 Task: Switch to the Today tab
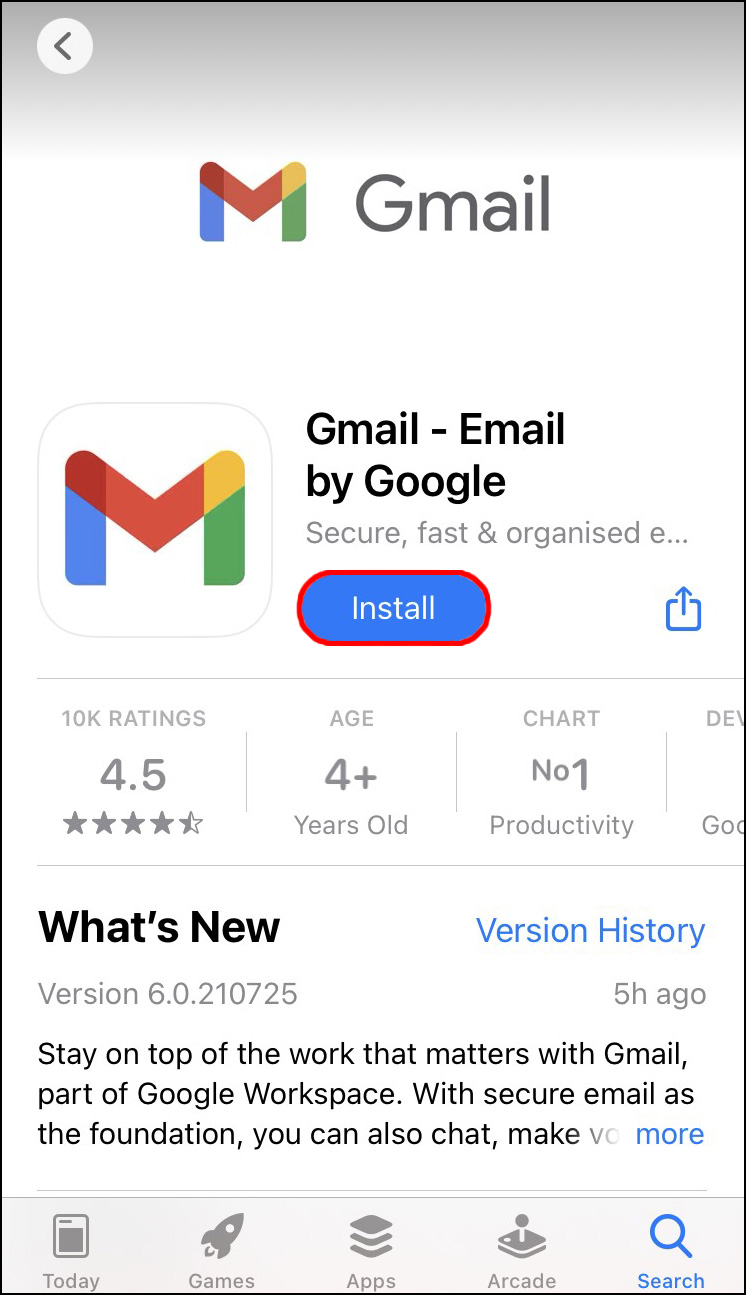(71, 1250)
